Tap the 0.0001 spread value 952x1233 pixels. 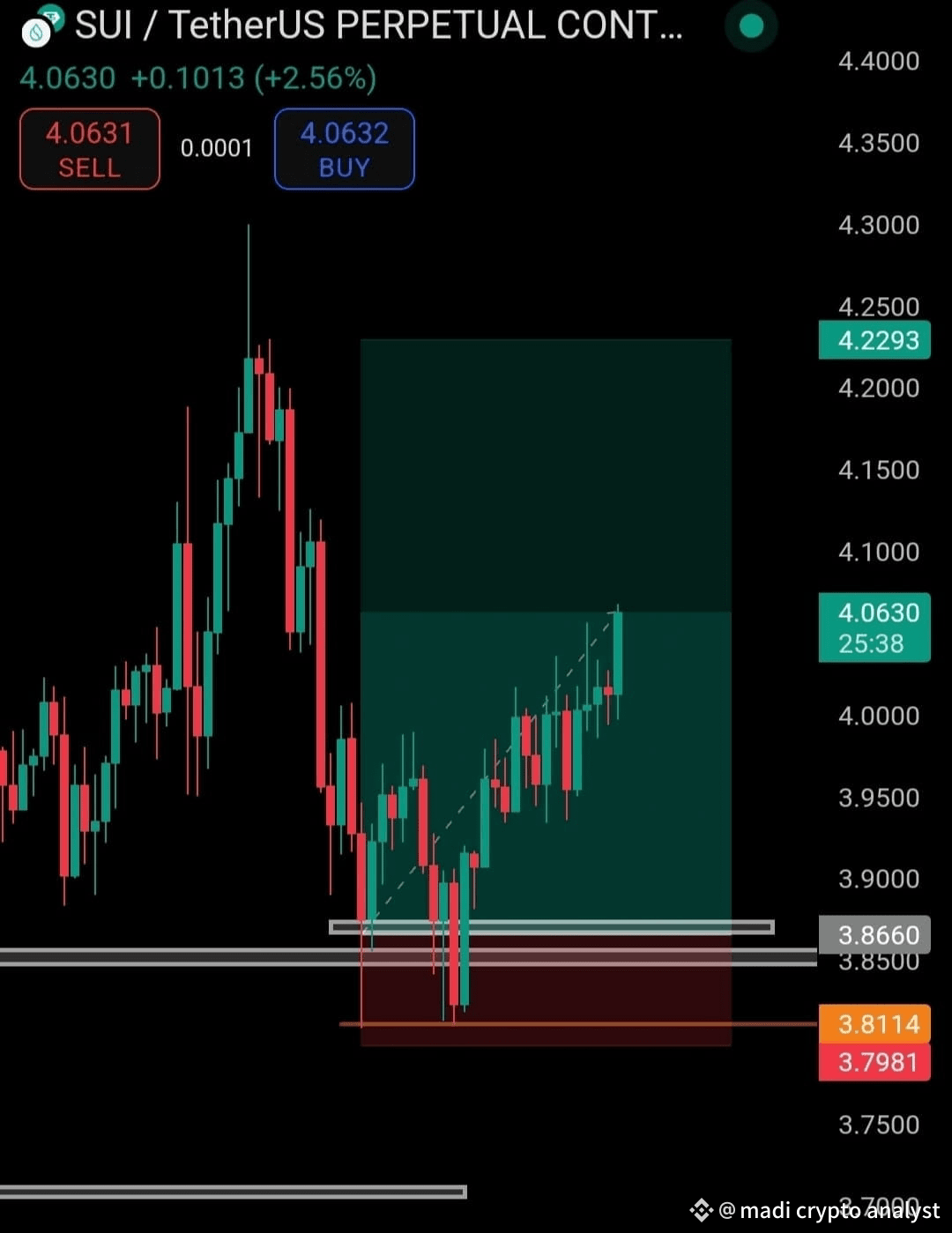(216, 148)
